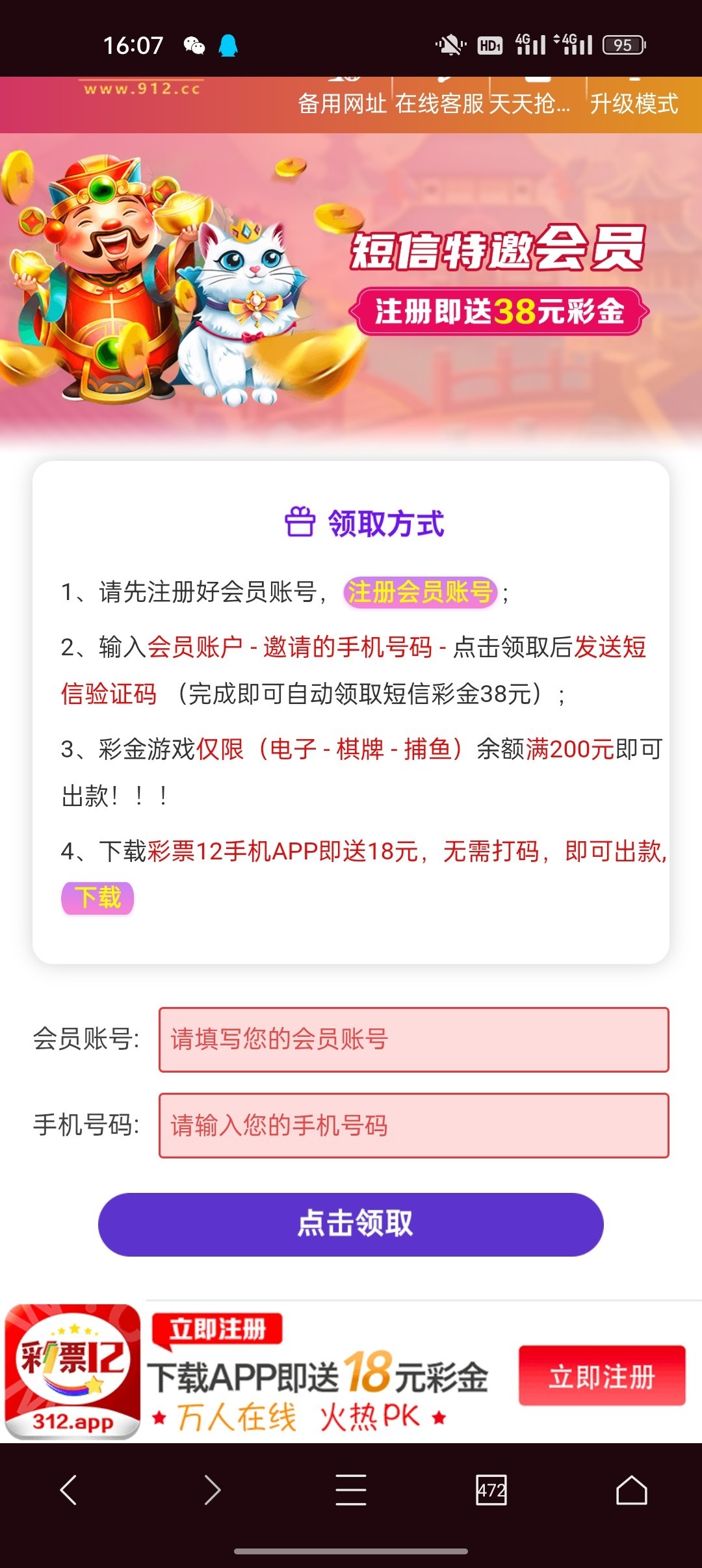Tap the 注册会员账号 highlighted link
Image resolution: width=702 pixels, height=1568 pixels.
420,592
